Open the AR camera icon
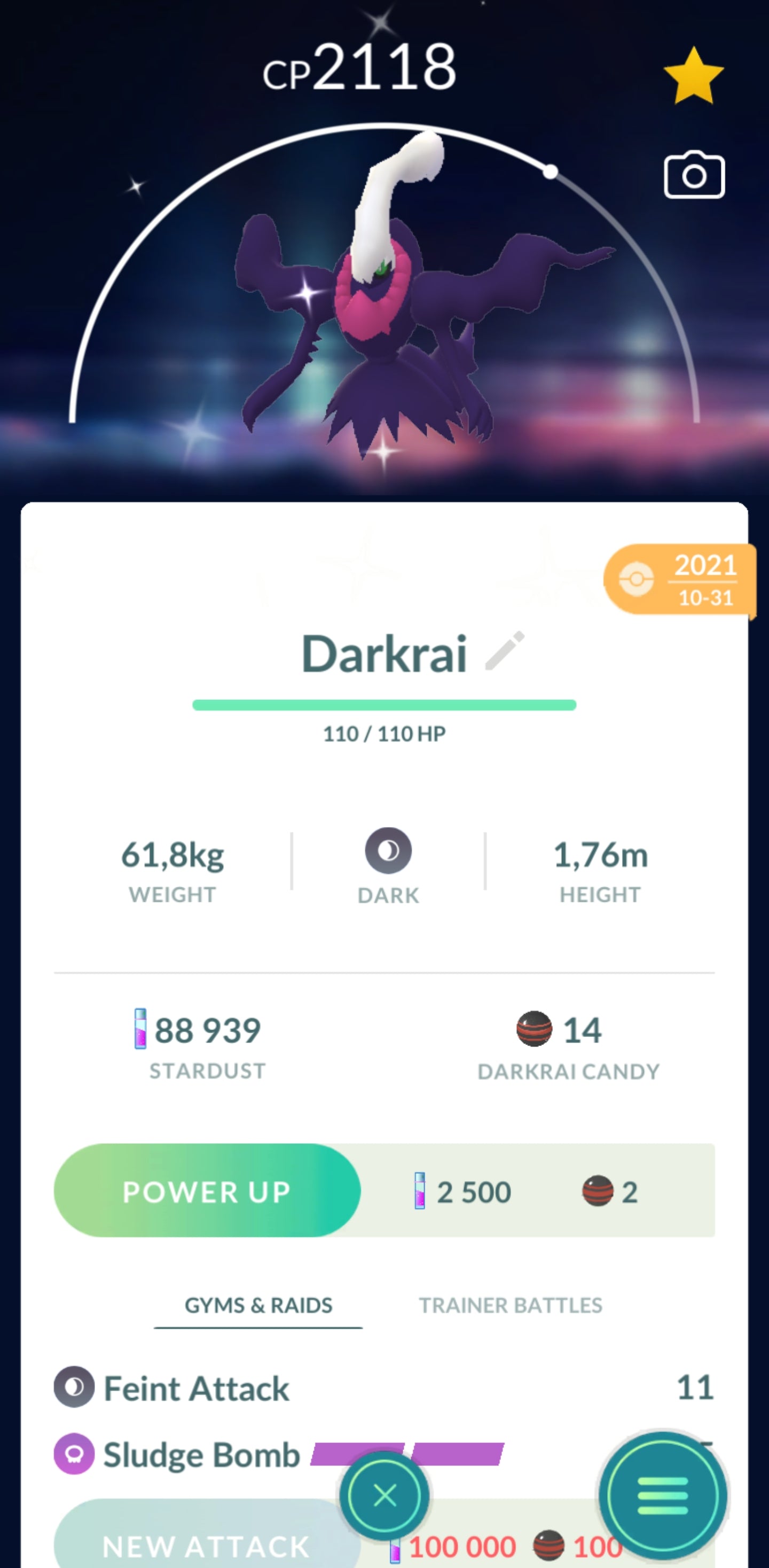 [694, 175]
